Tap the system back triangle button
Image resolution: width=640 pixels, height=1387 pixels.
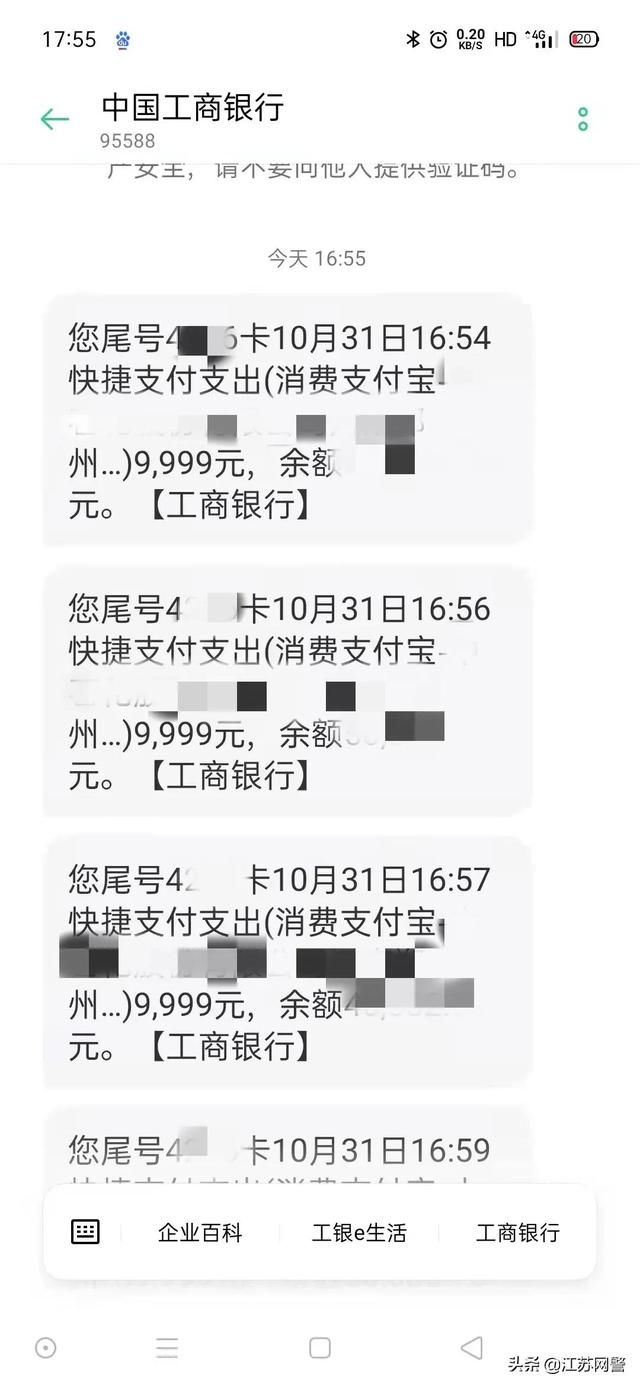[470, 1347]
